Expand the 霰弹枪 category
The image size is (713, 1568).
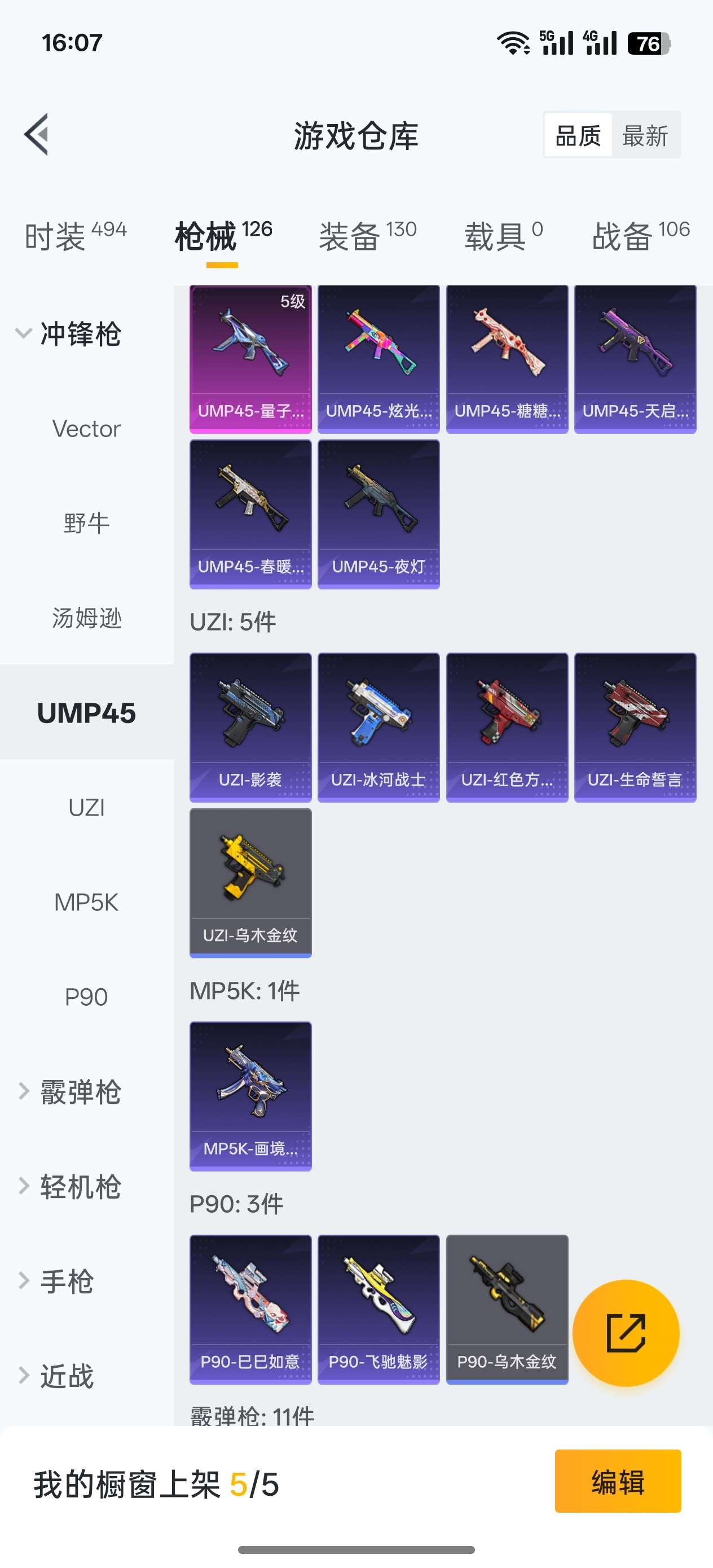click(x=70, y=1091)
